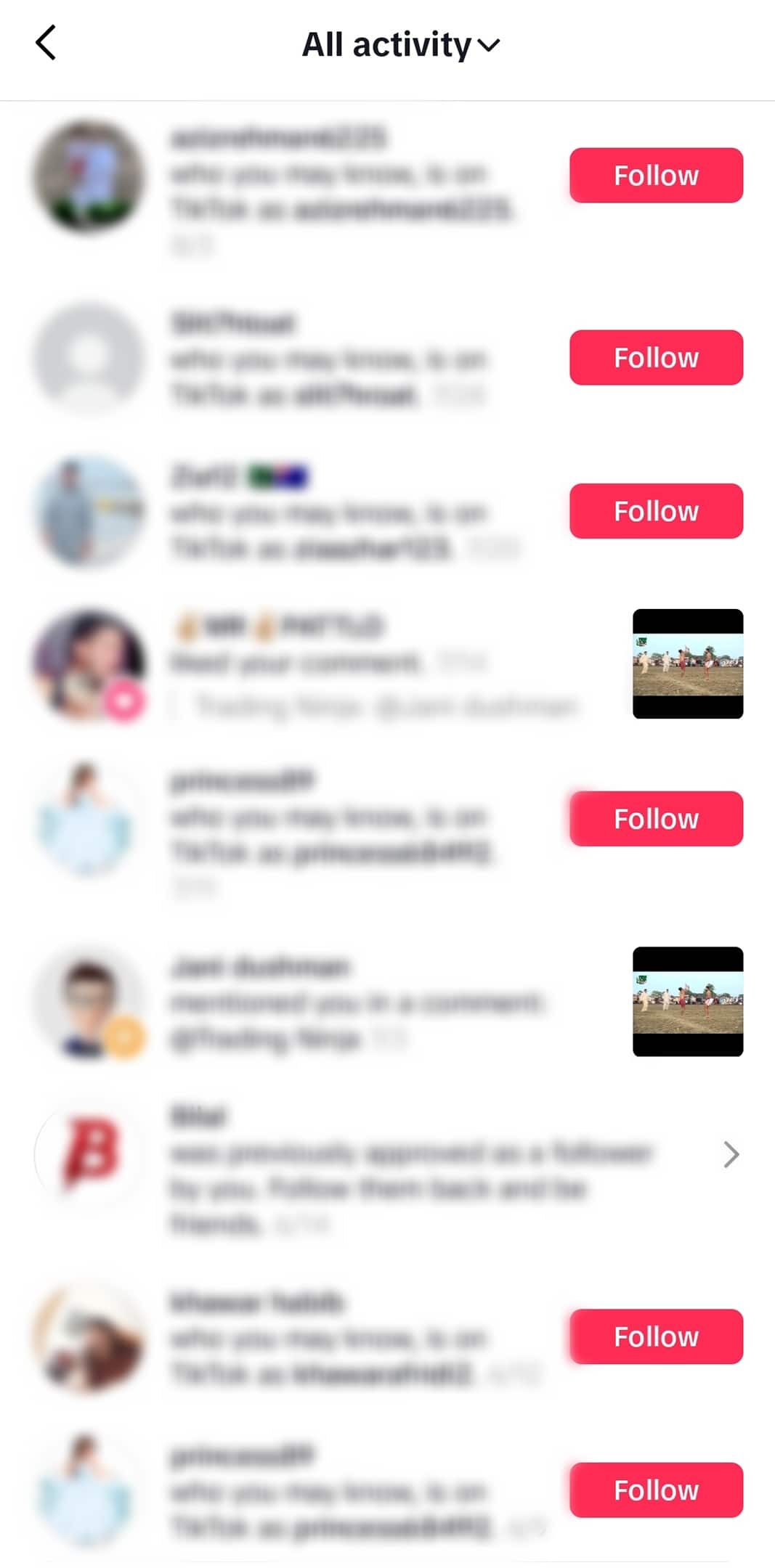Open the All activity filter dropdown
Screen dimensions: 775x1568
coord(401,45)
